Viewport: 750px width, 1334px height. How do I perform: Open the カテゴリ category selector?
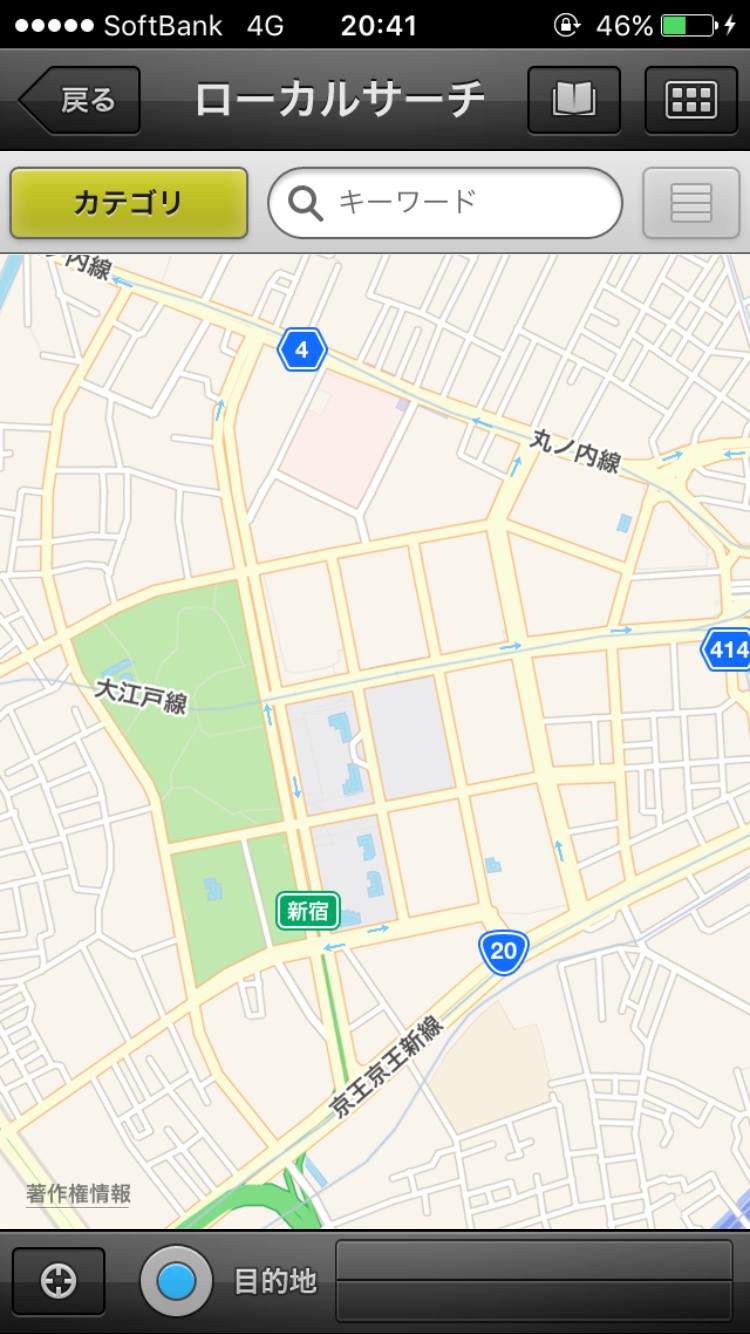pos(129,203)
